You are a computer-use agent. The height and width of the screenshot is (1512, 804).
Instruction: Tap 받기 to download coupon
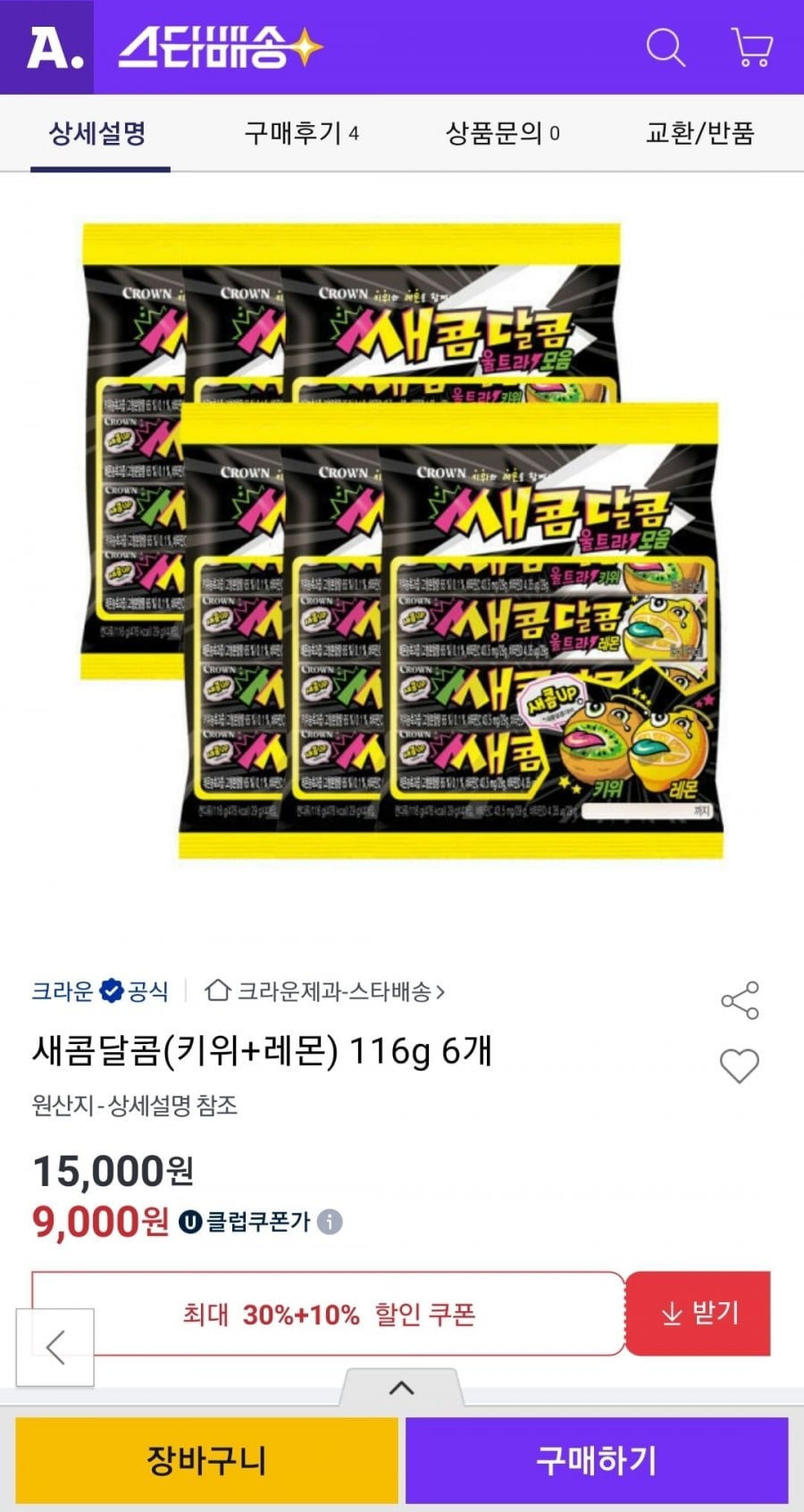point(699,1314)
